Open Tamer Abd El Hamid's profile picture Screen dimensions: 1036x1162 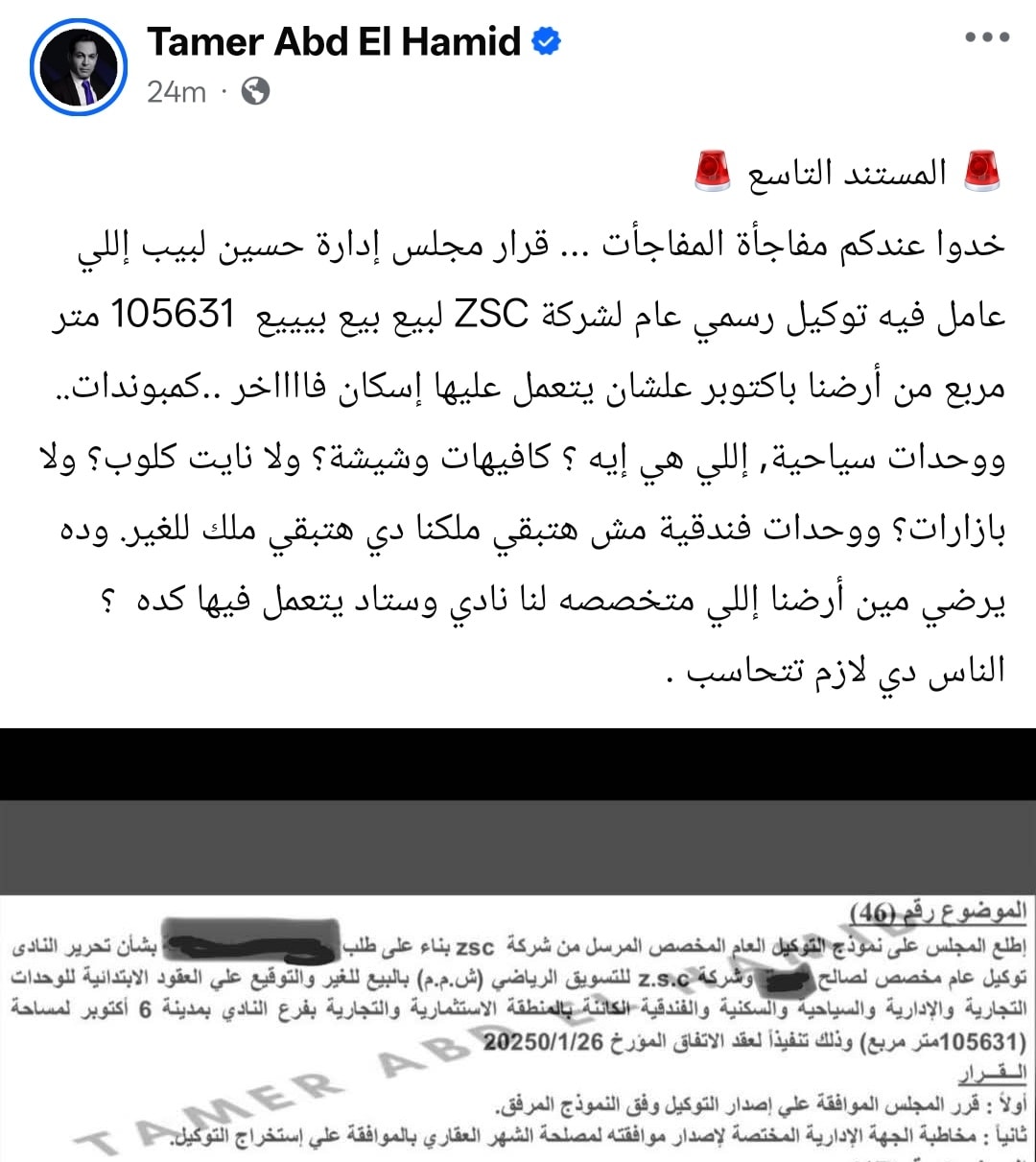click(x=78, y=67)
